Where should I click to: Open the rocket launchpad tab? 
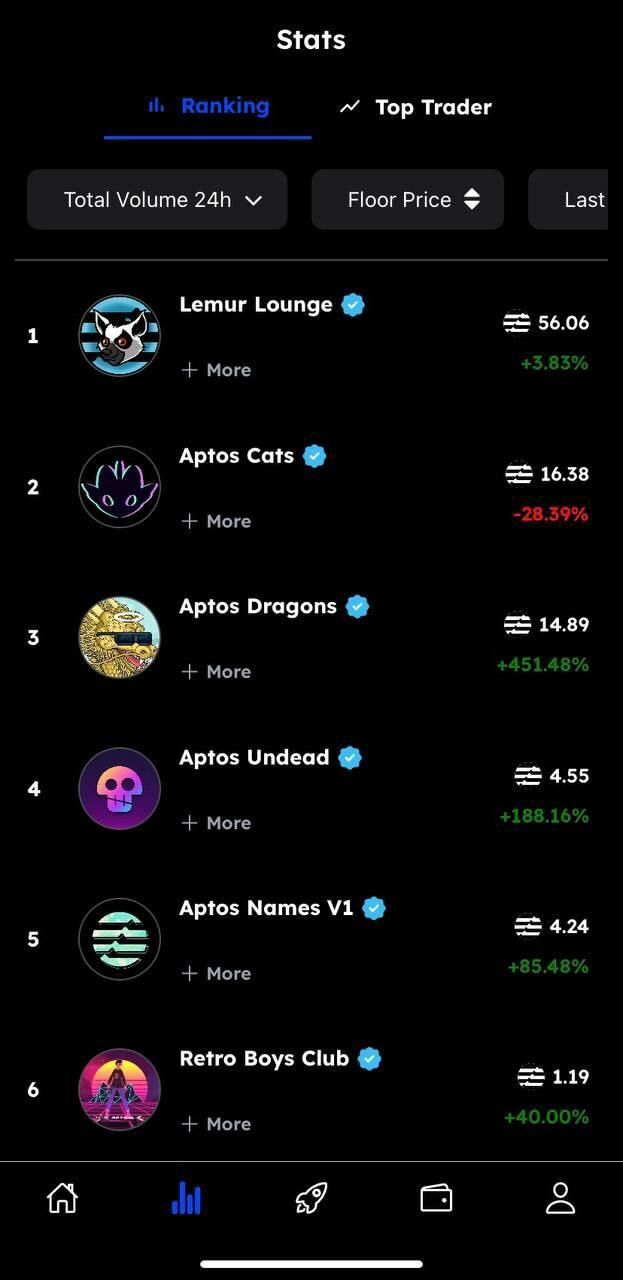(311, 1198)
